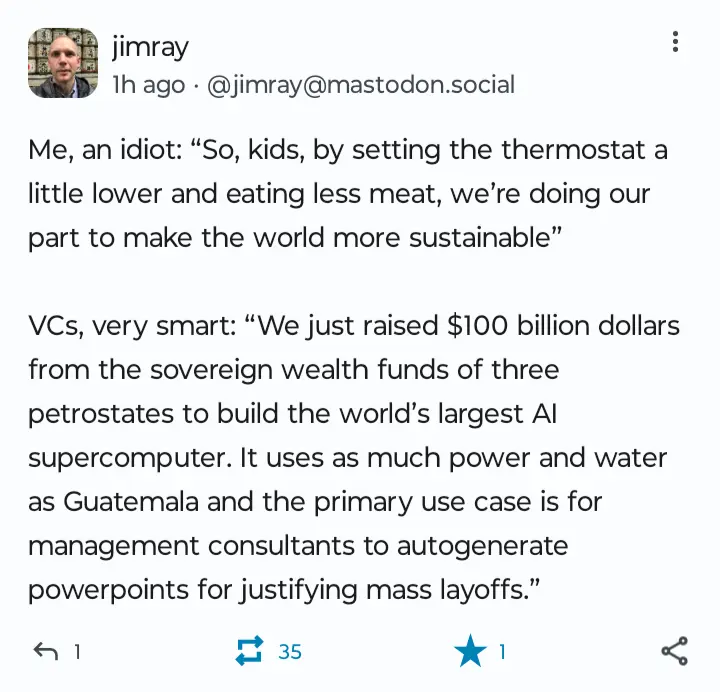This screenshot has height=692, width=720.
Task: Boost jimray's post
Action: 249,652
